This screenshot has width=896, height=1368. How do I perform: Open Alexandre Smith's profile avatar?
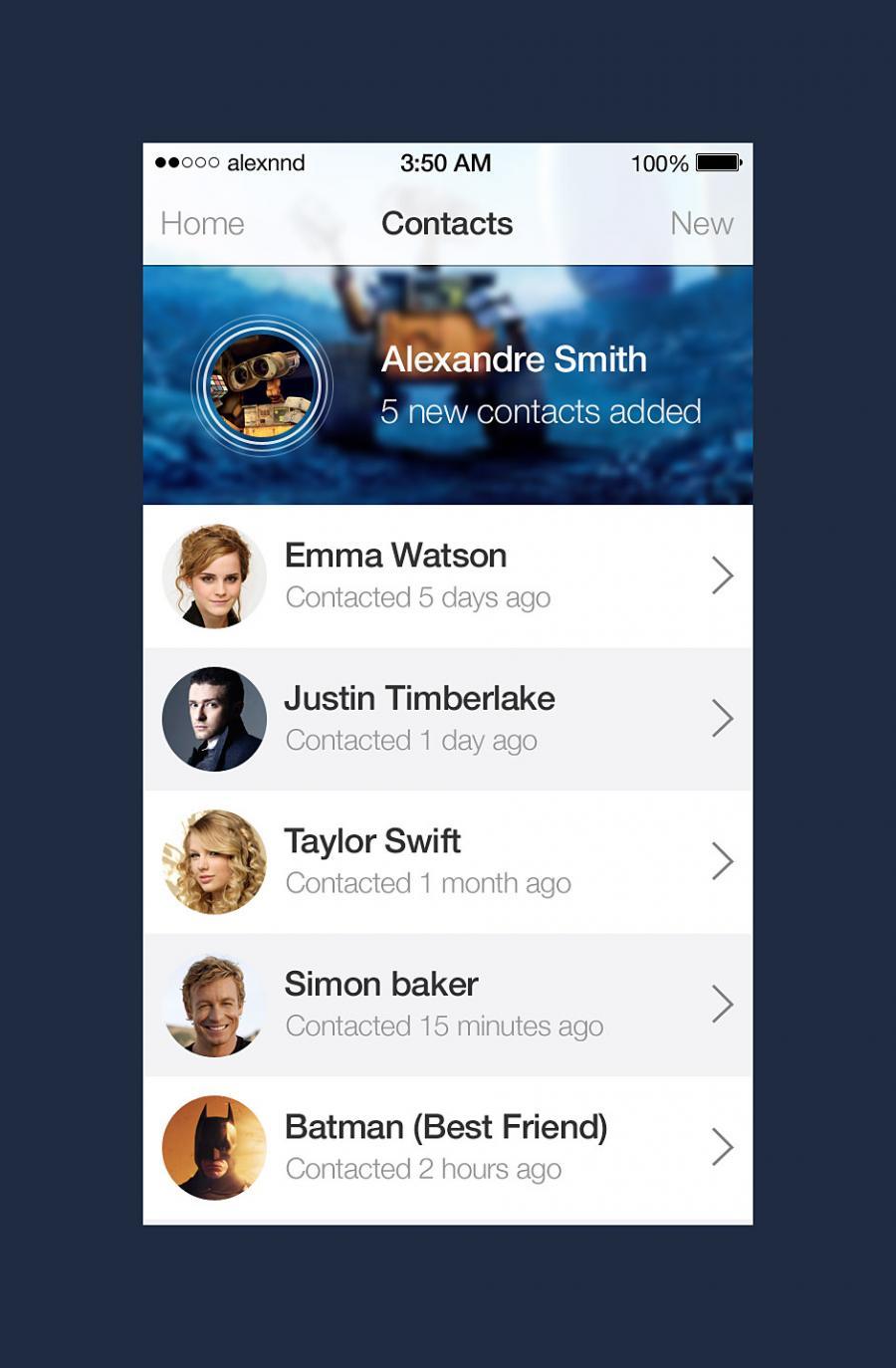pos(262,386)
